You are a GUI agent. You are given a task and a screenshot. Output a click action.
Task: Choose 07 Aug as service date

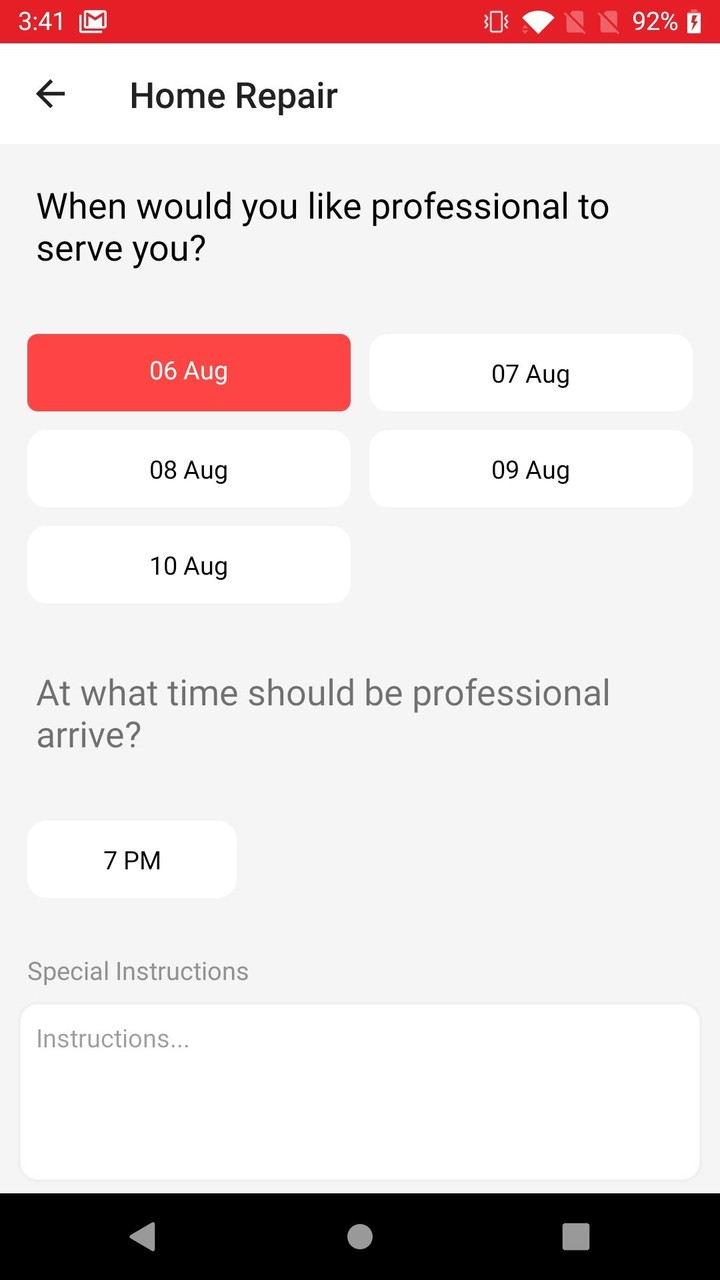coord(530,373)
